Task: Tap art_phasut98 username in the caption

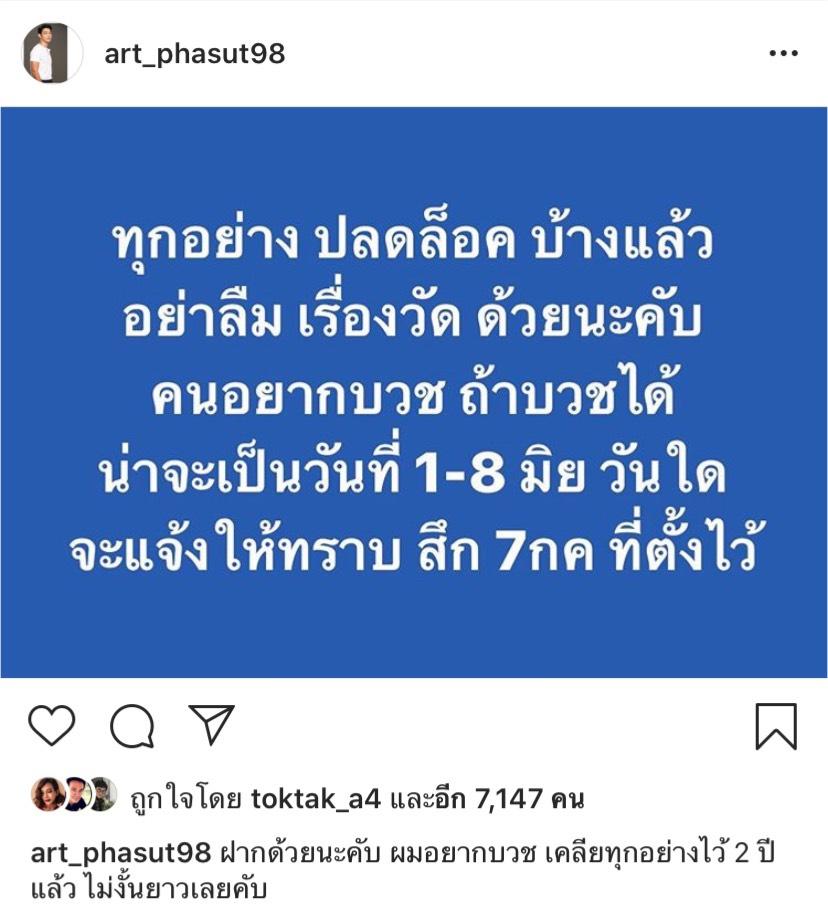Action: [121, 853]
